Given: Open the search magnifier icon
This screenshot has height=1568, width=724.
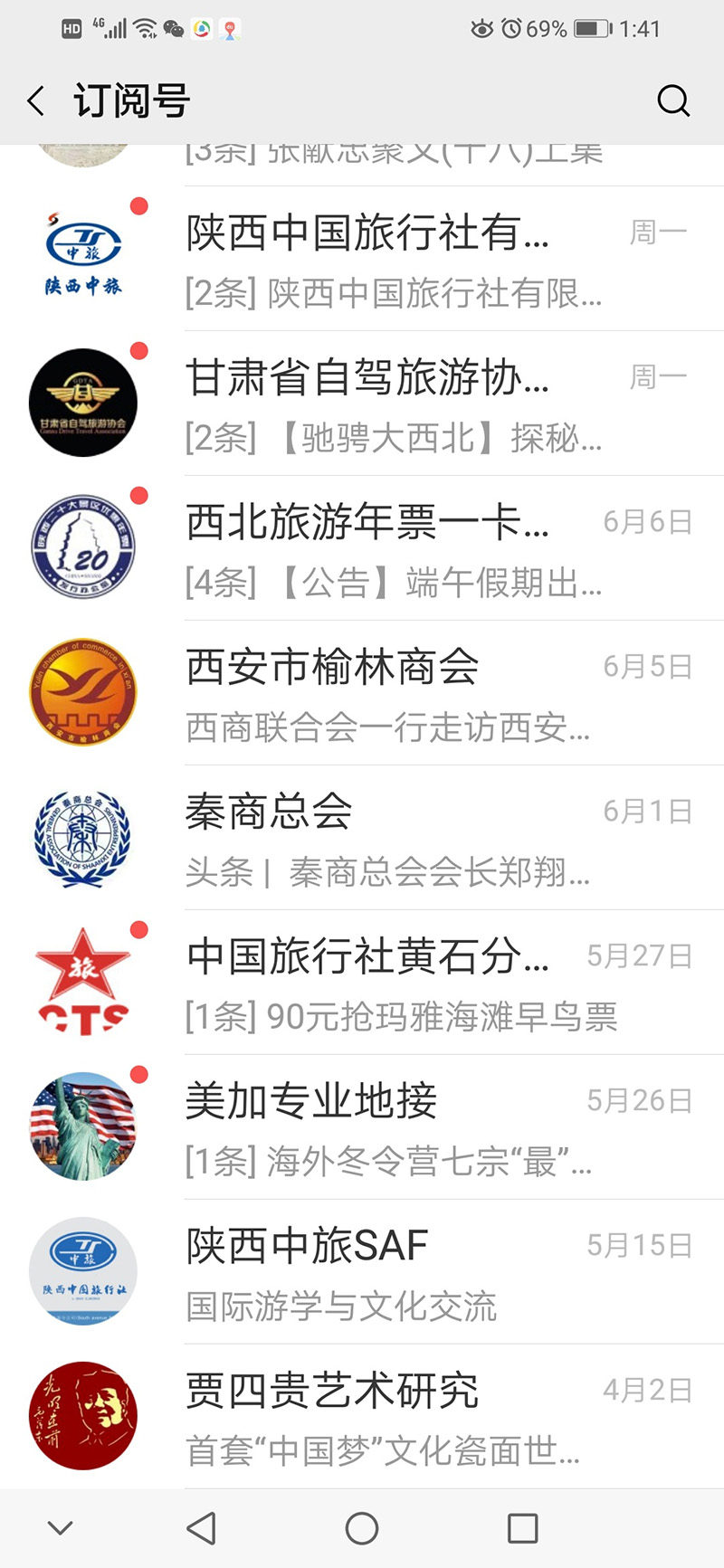Looking at the screenshot, I should pyautogui.click(x=673, y=100).
